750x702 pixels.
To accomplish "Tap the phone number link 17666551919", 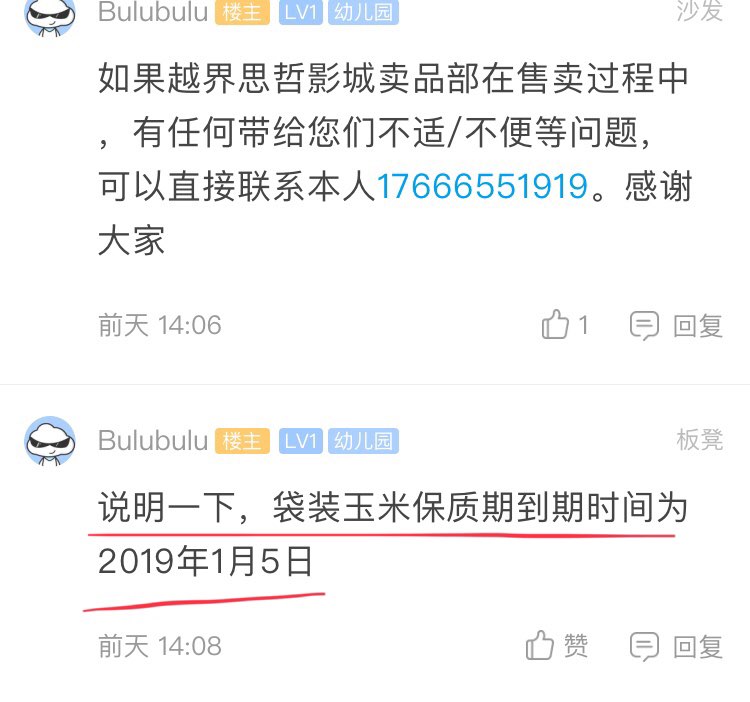I will (480, 186).
